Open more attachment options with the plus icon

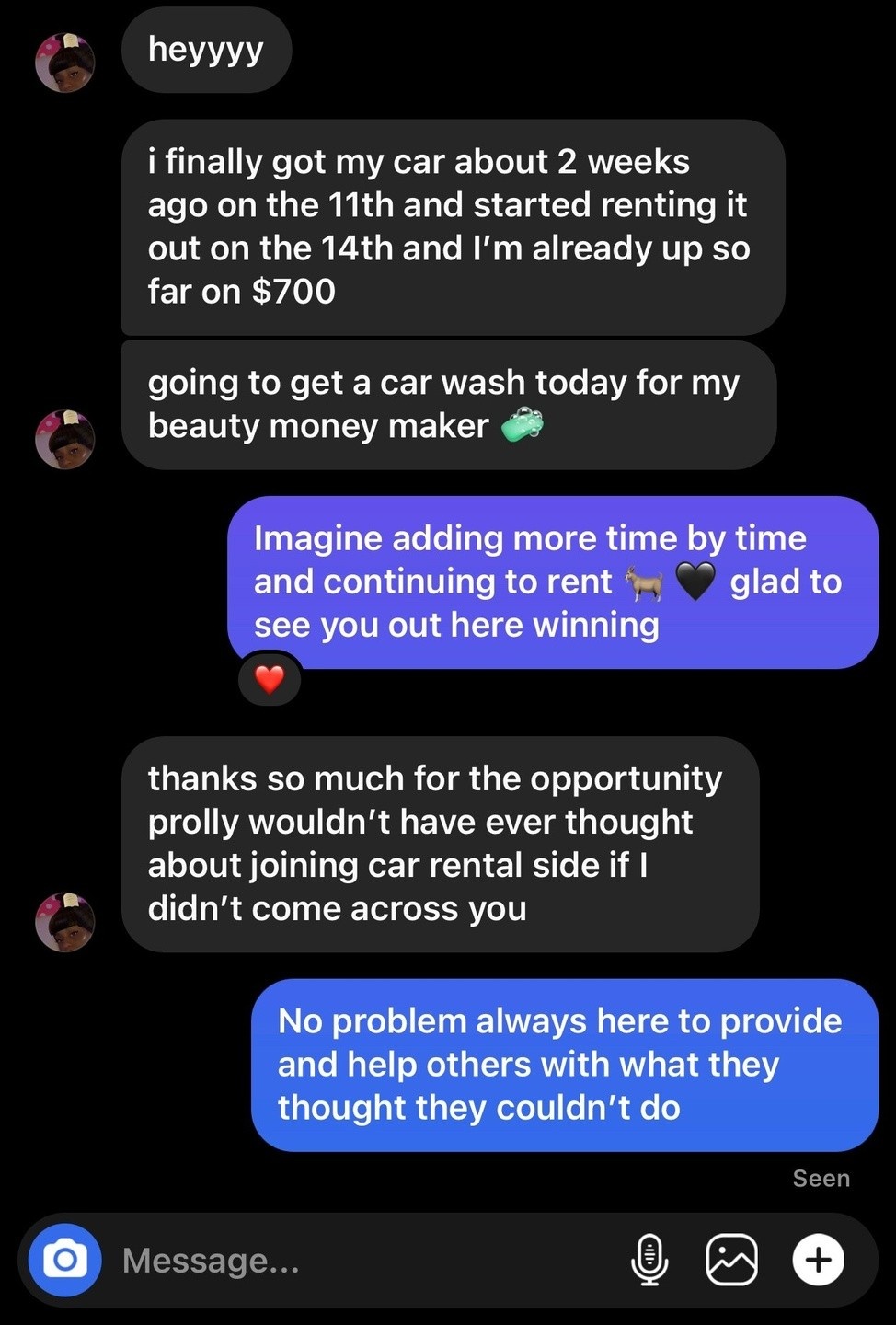click(818, 1259)
